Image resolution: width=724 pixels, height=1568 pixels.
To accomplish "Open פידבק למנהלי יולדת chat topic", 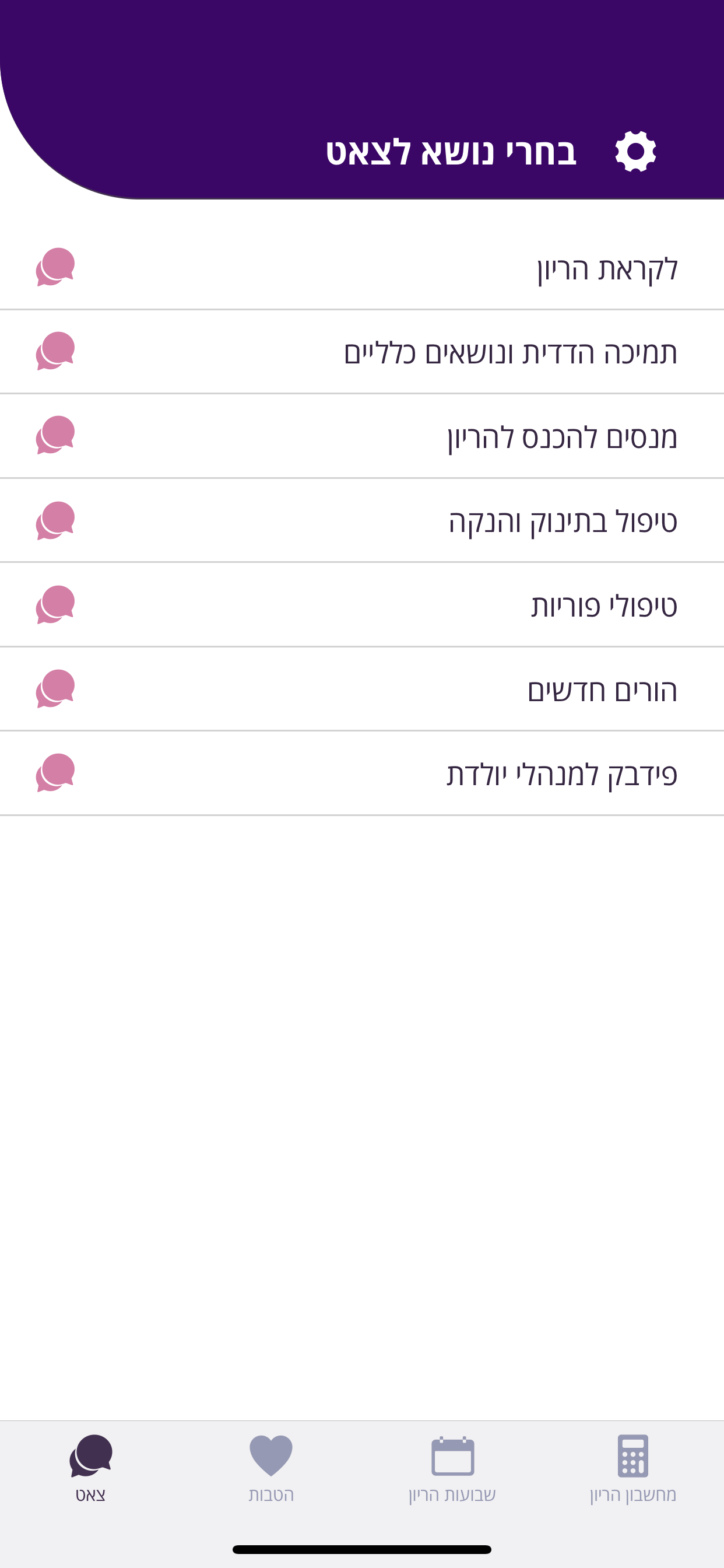I will pyautogui.click(x=561, y=773).
